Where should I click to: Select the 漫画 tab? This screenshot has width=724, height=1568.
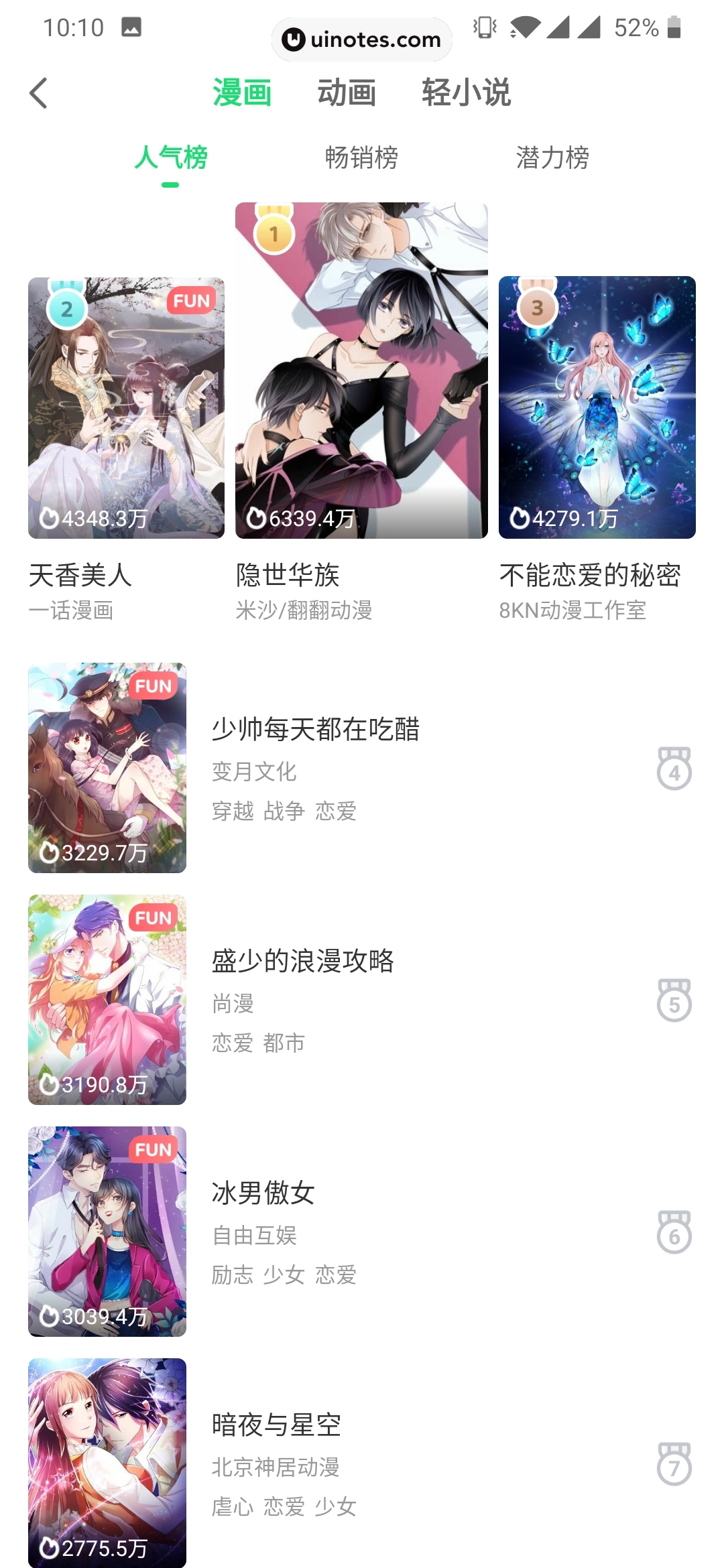pos(242,92)
